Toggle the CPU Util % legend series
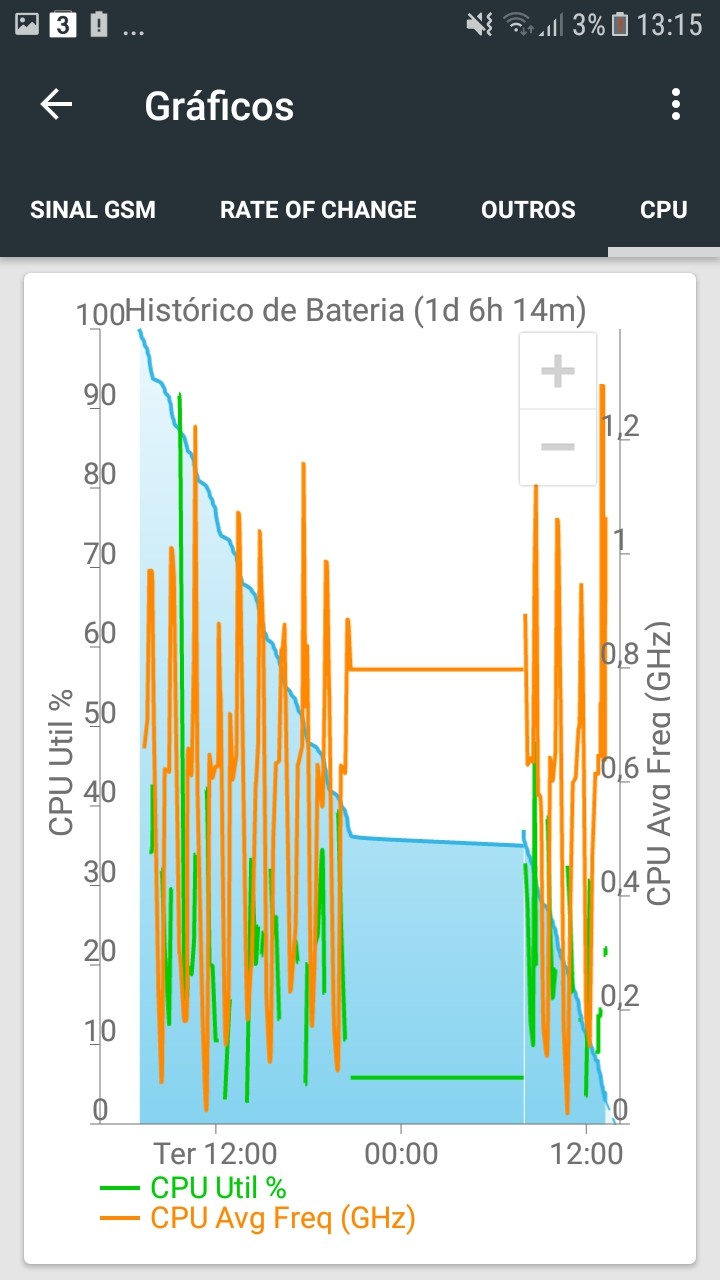720x1280 pixels. pos(193,1188)
